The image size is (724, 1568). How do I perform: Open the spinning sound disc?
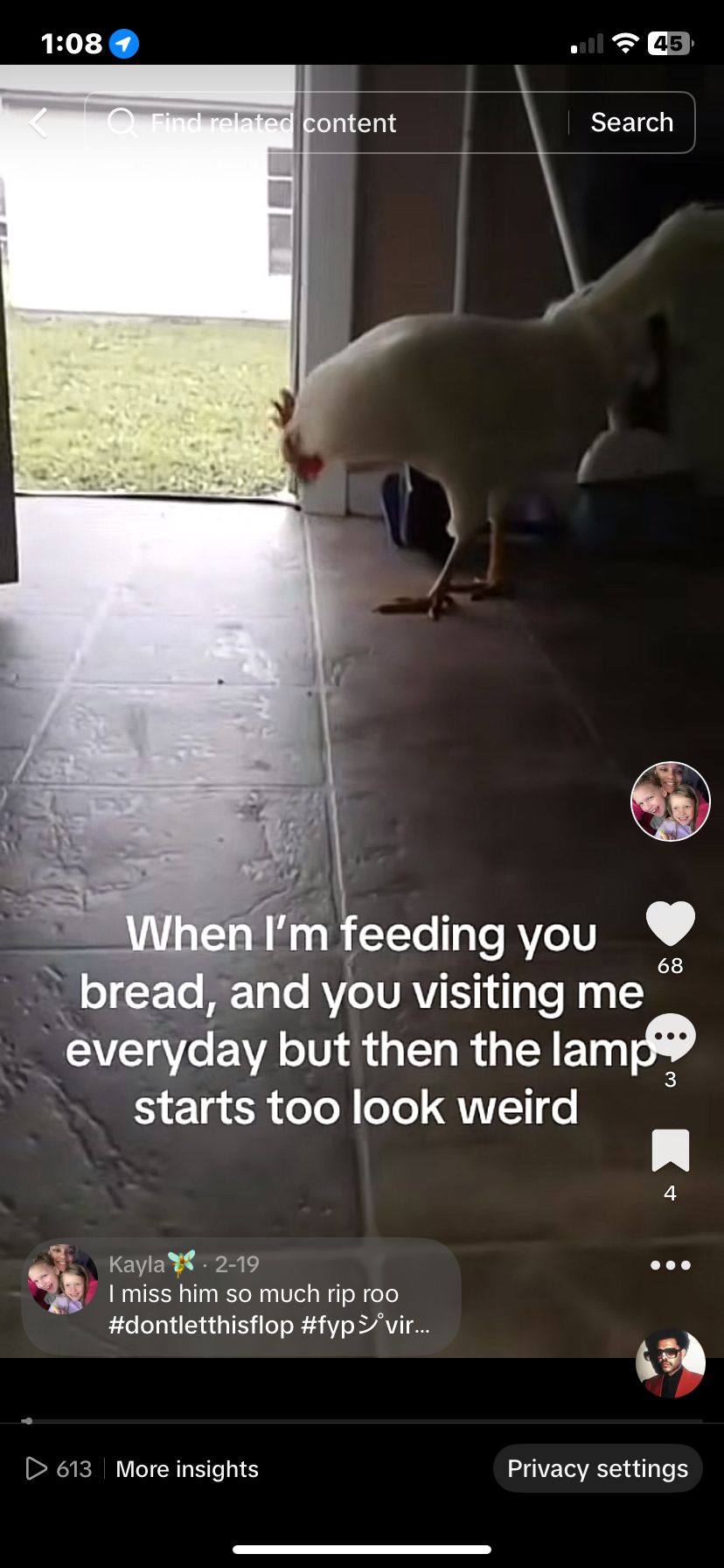pyautogui.click(x=670, y=1363)
